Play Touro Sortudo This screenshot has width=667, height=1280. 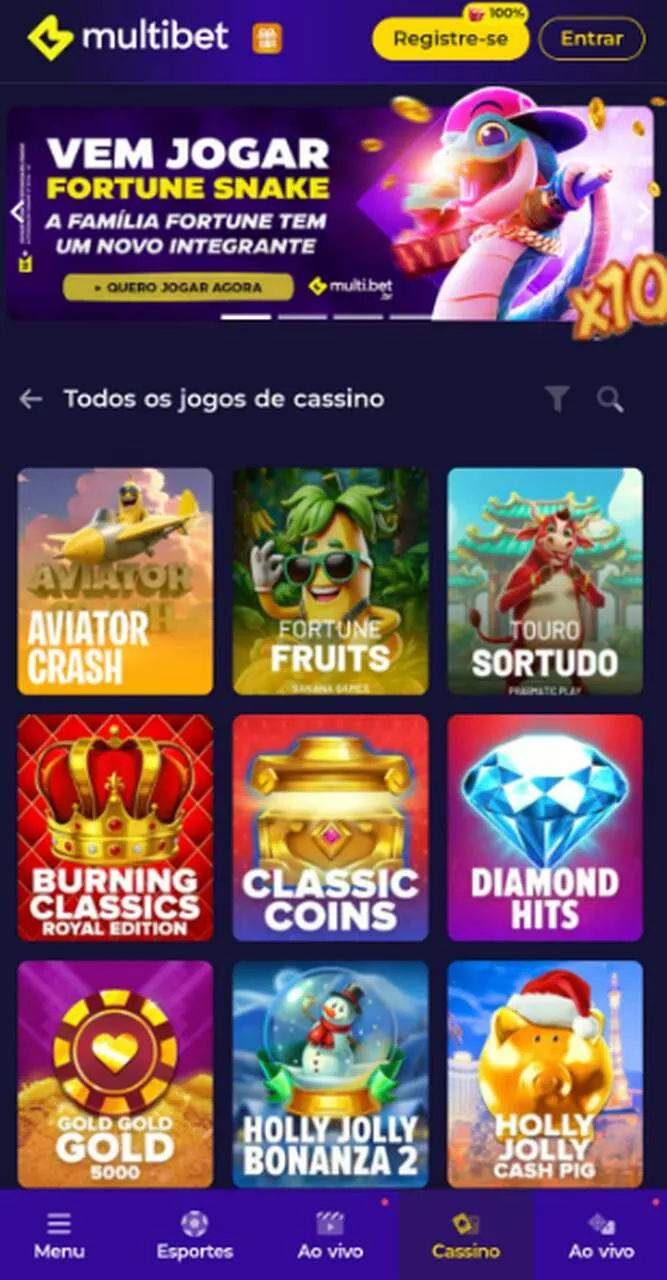pos(545,581)
